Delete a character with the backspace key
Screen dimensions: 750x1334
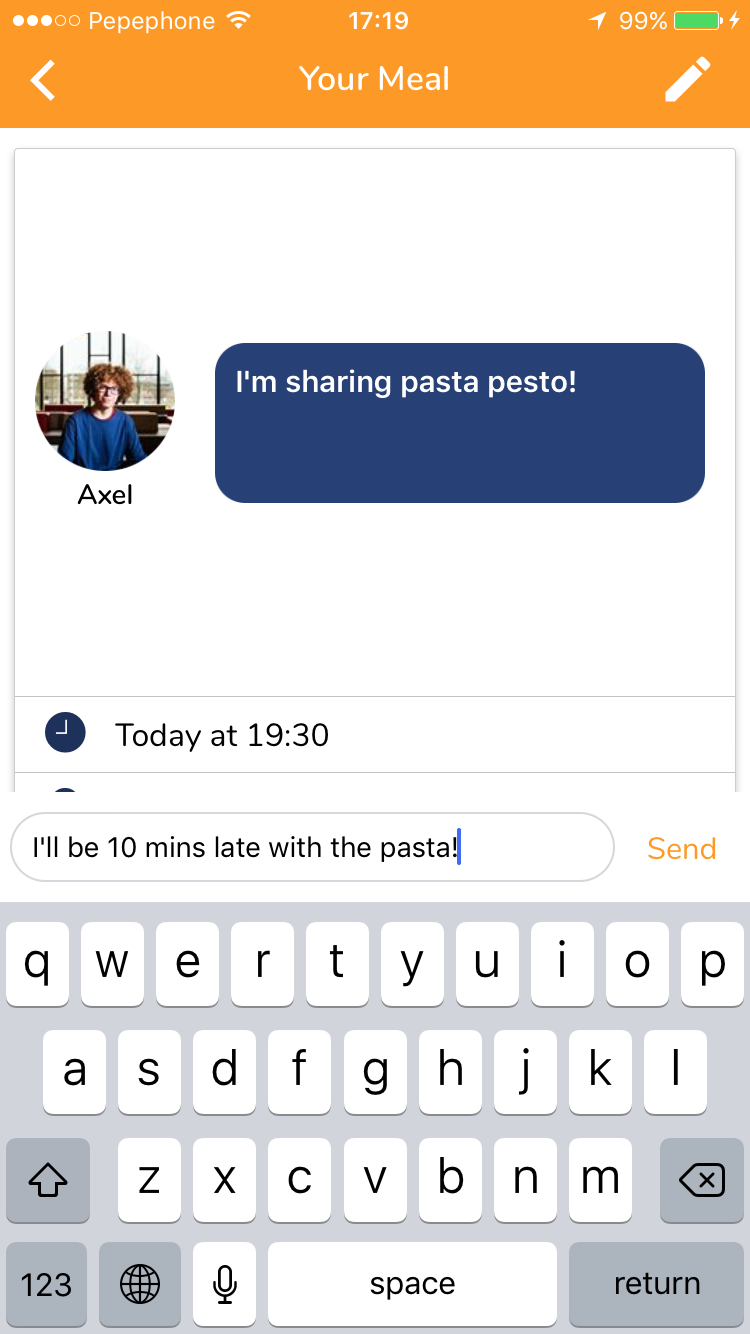[x=701, y=1181]
